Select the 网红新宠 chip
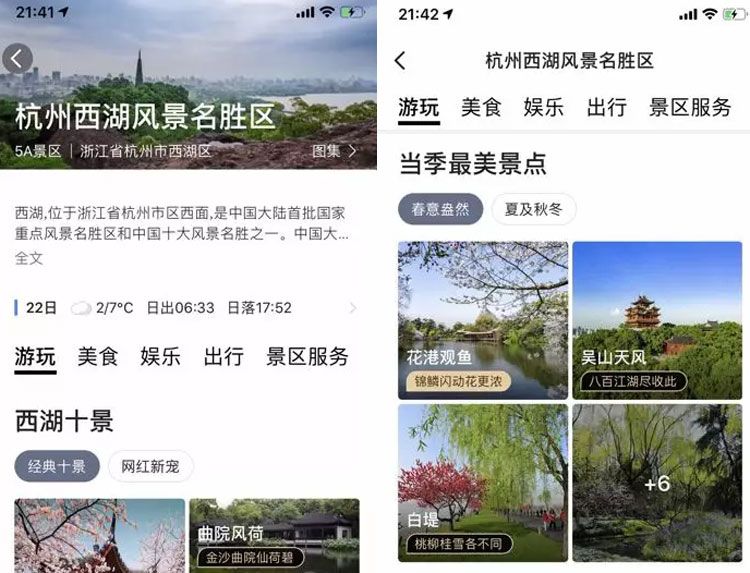The image size is (750, 573). [151, 466]
